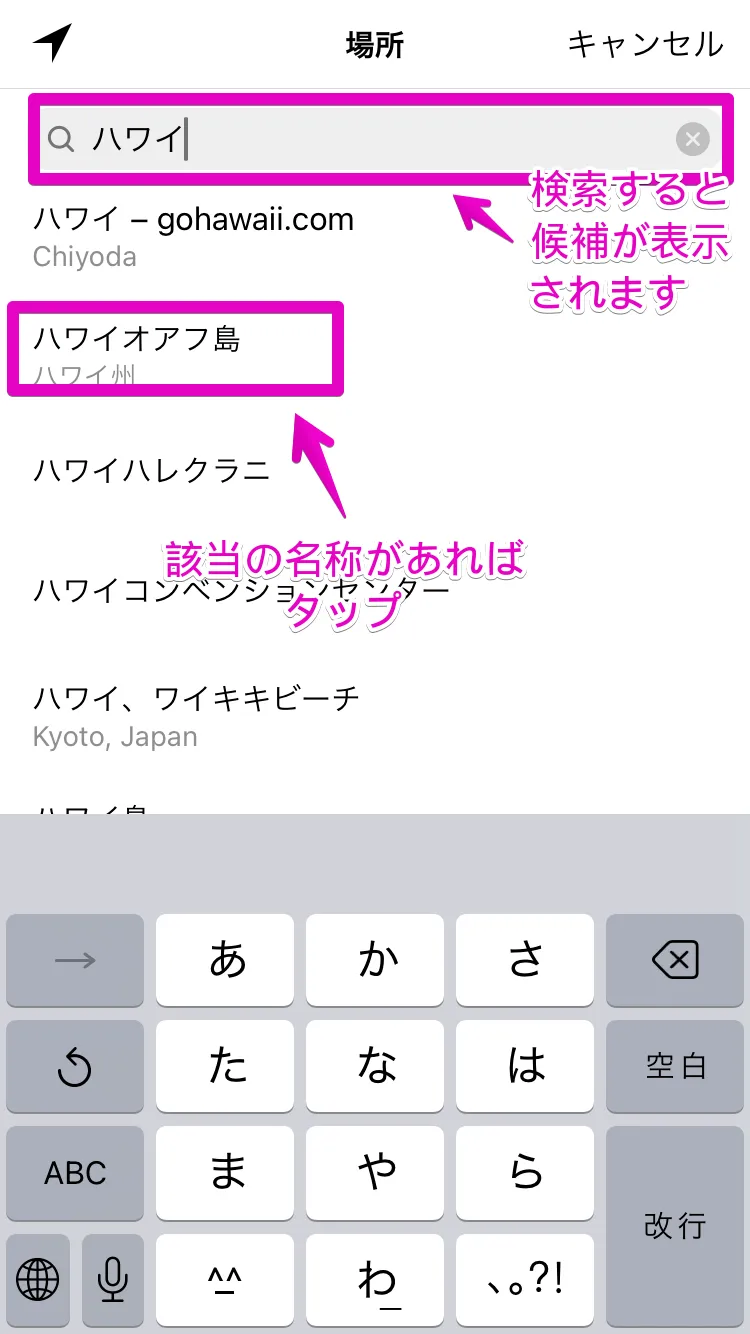Clear the search text with the x button

(692, 139)
